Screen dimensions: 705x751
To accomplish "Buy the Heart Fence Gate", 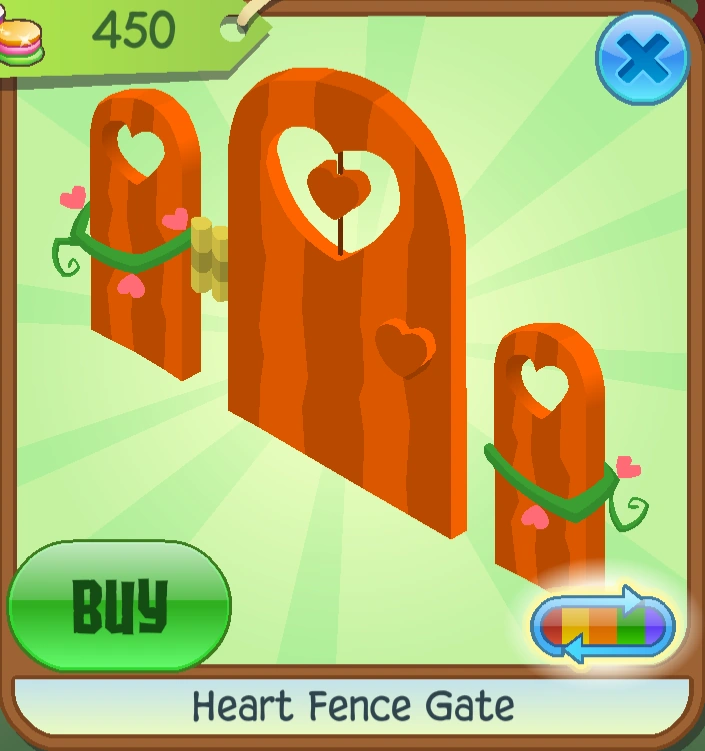I will click(x=119, y=605).
